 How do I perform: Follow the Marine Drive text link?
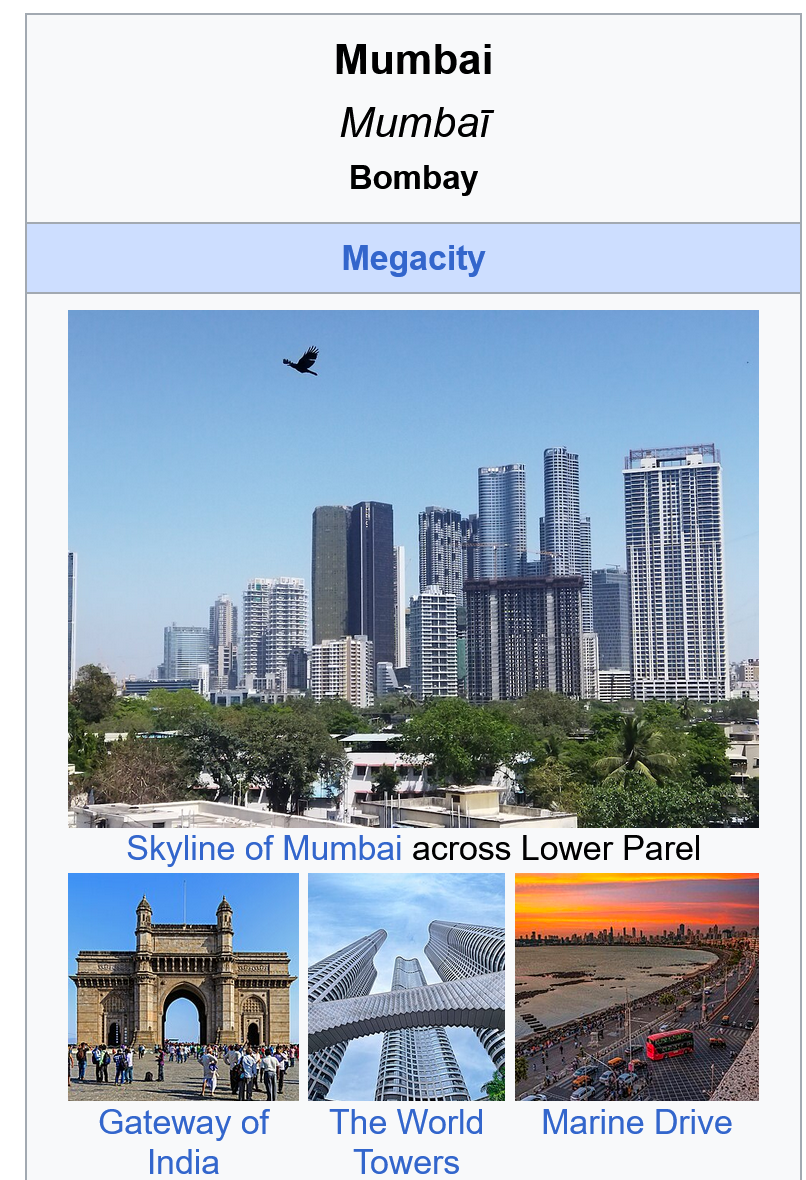(x=636, y=1122)
